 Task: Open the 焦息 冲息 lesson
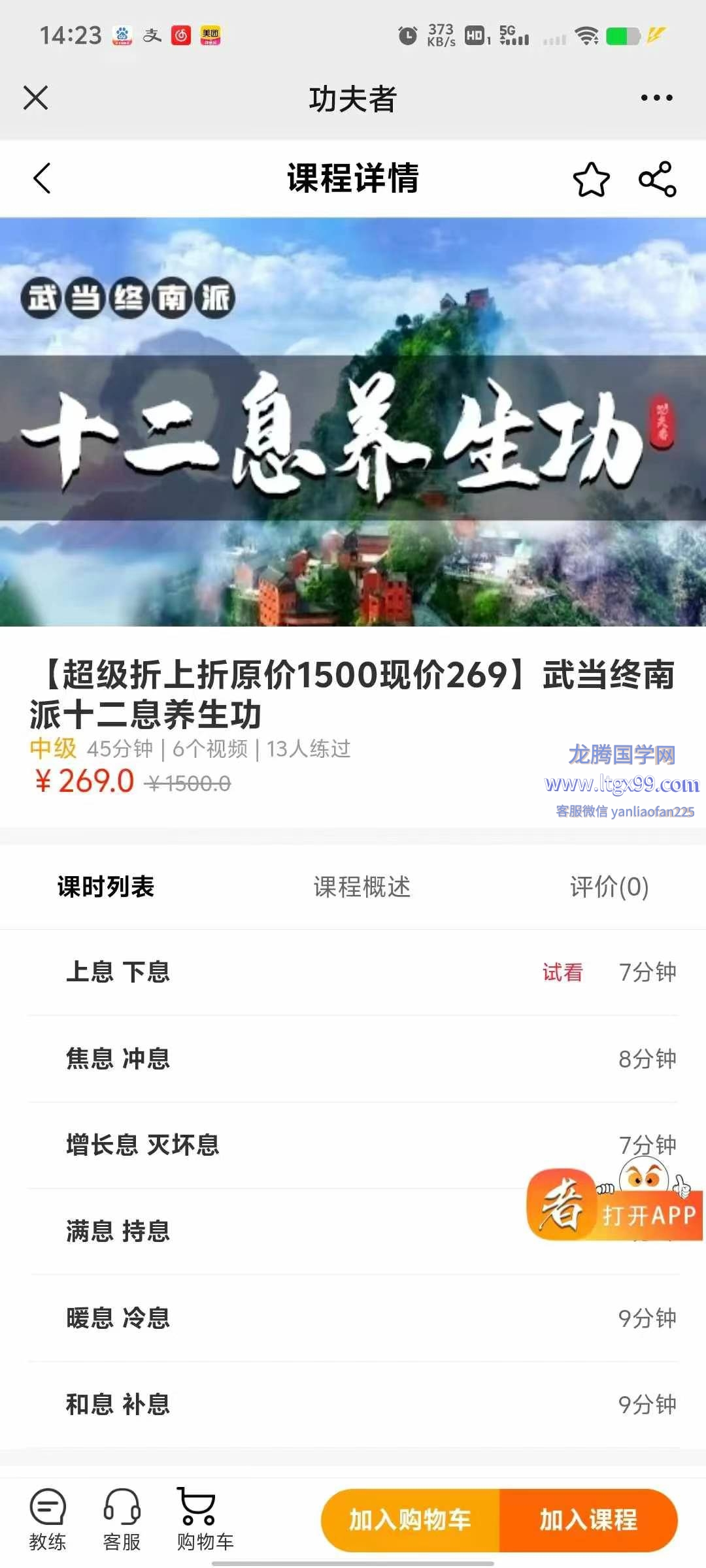(x=118, y=1058)
